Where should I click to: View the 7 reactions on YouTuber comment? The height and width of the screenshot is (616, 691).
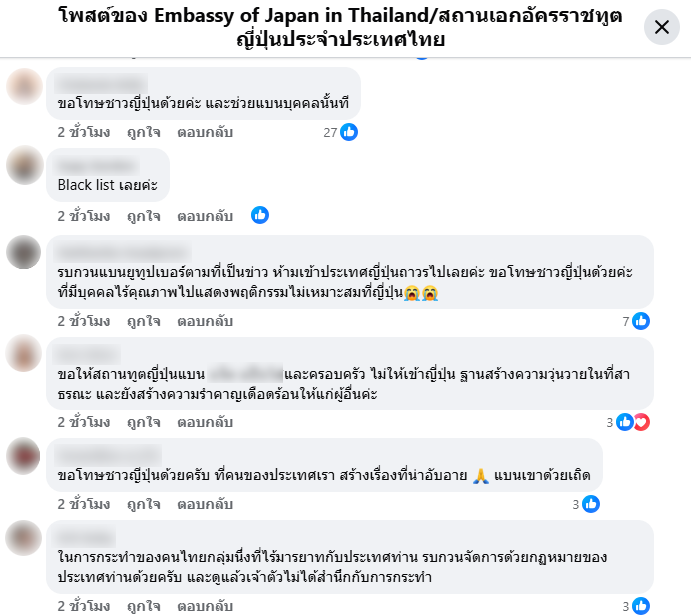pyautogui.click(x=636, y=321)
